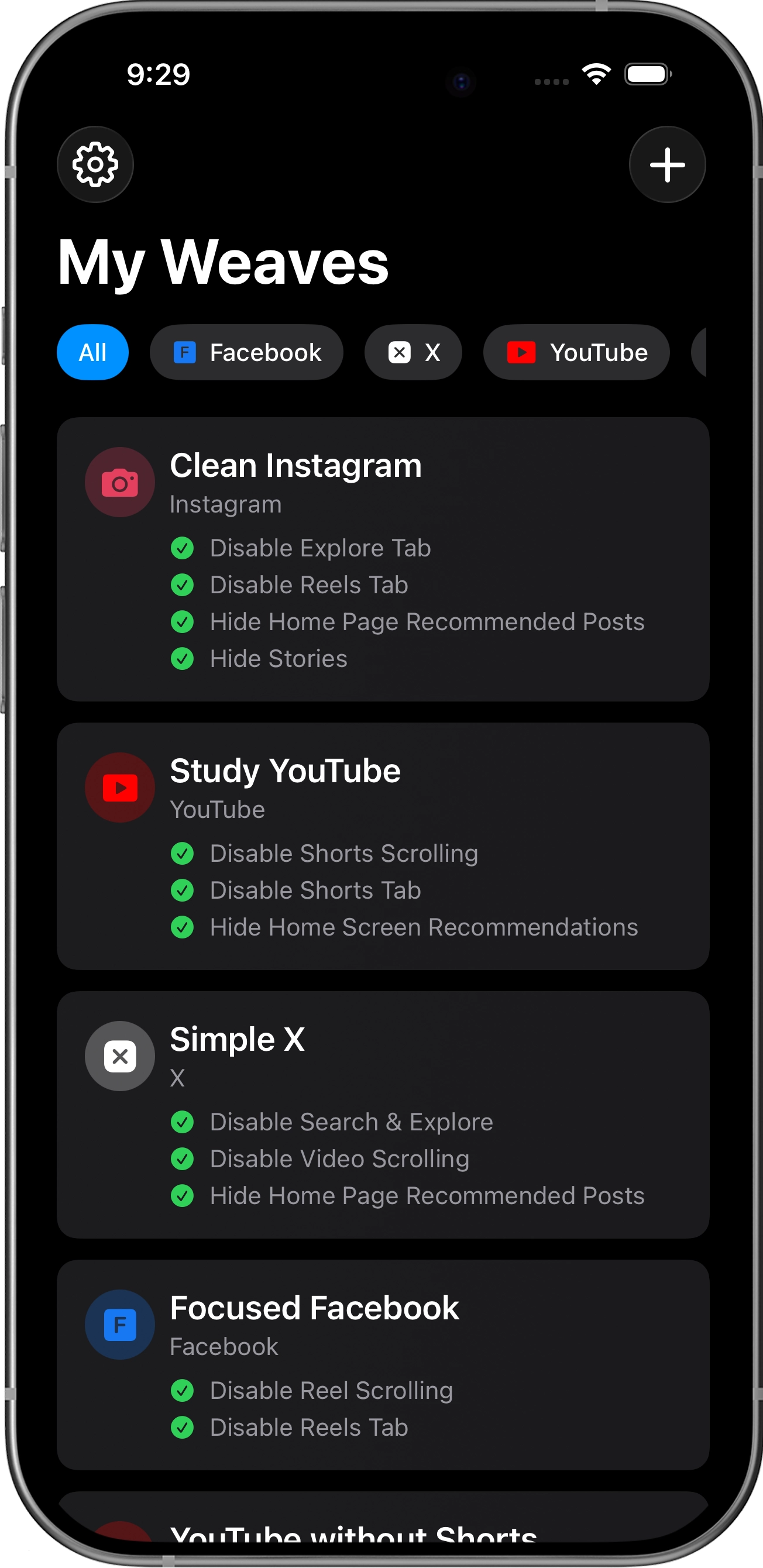Tap the X logo icon on Simple X
Screen dimensions: 763x1568
click(x=120, y=1056)
